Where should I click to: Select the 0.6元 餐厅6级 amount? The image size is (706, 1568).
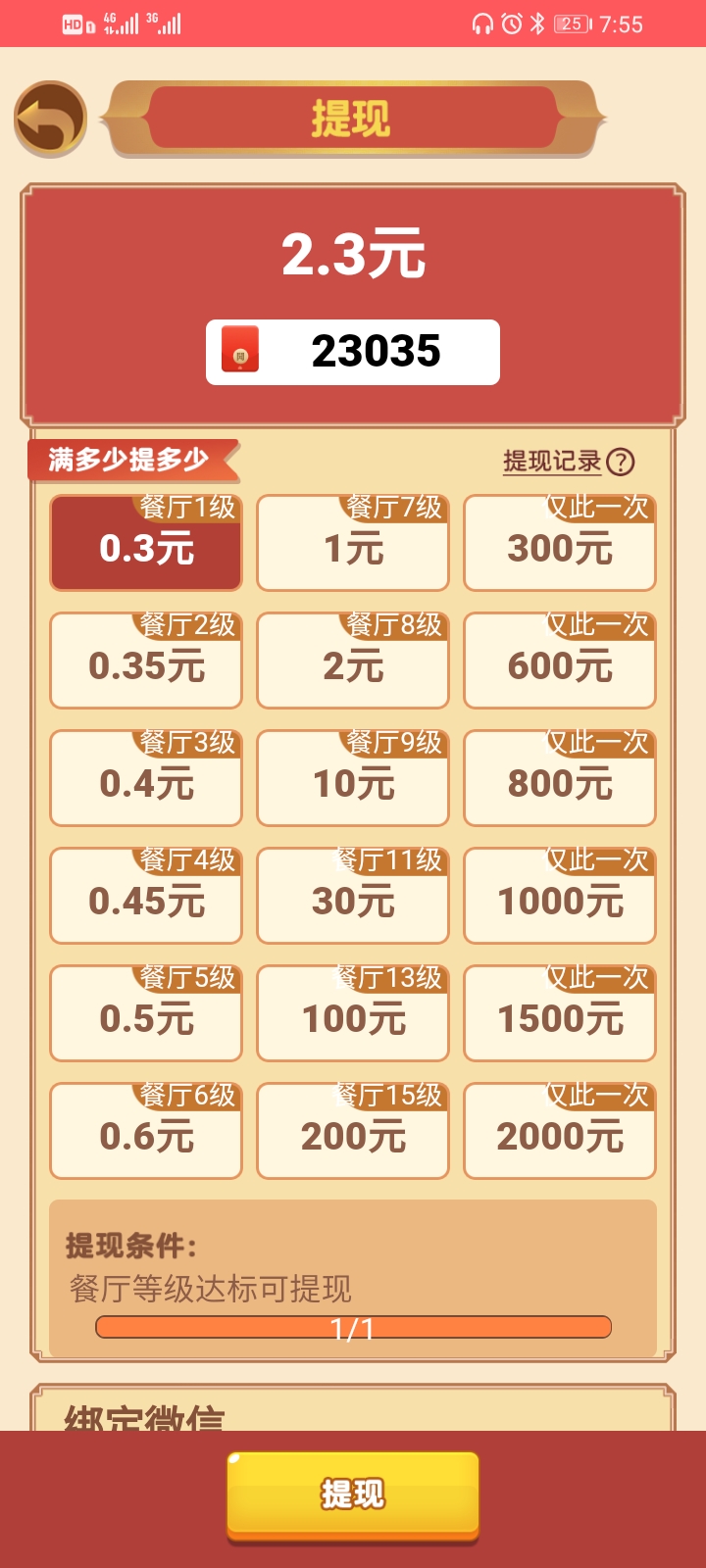146,1132
